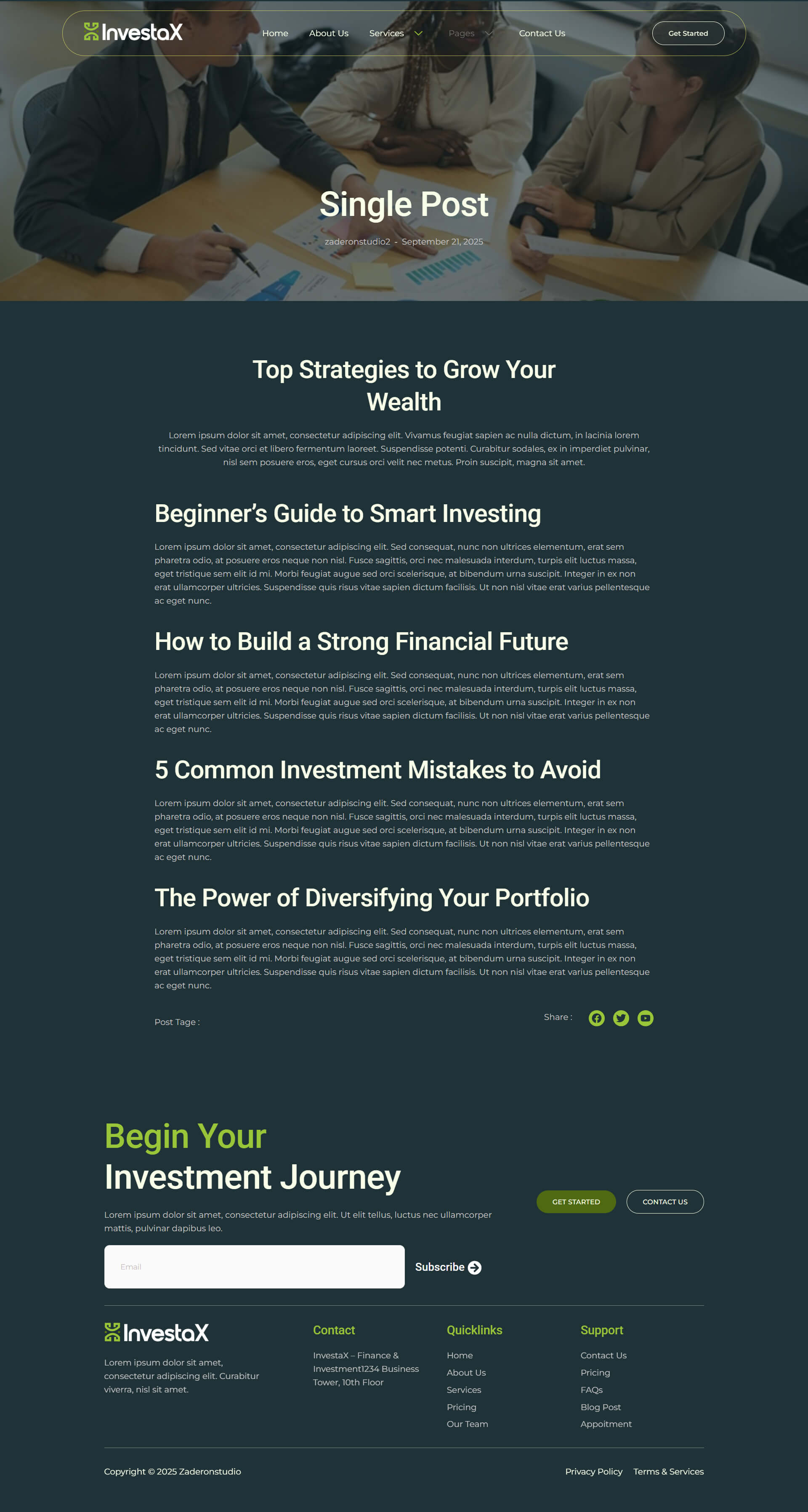Image resolution: width=808 pixels, height=1512 pixels.
Task: Share this post on YouTube
Action: point(645,1018)
